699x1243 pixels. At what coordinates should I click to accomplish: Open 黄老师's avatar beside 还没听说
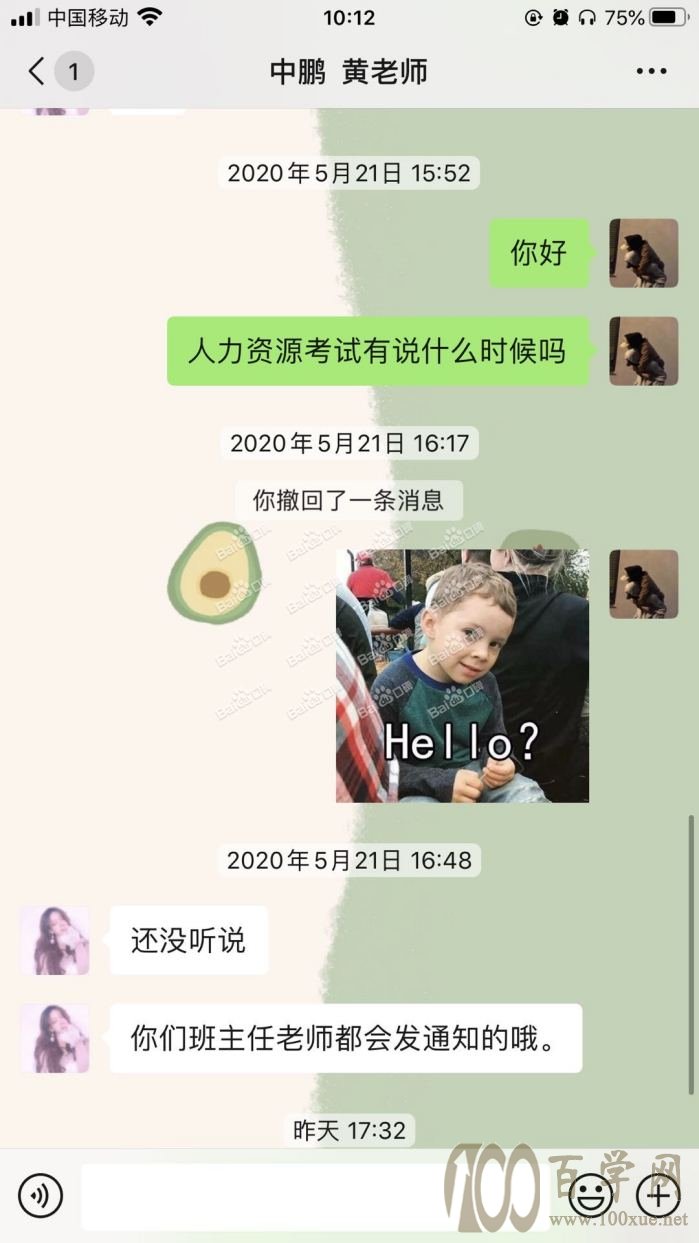55,940
